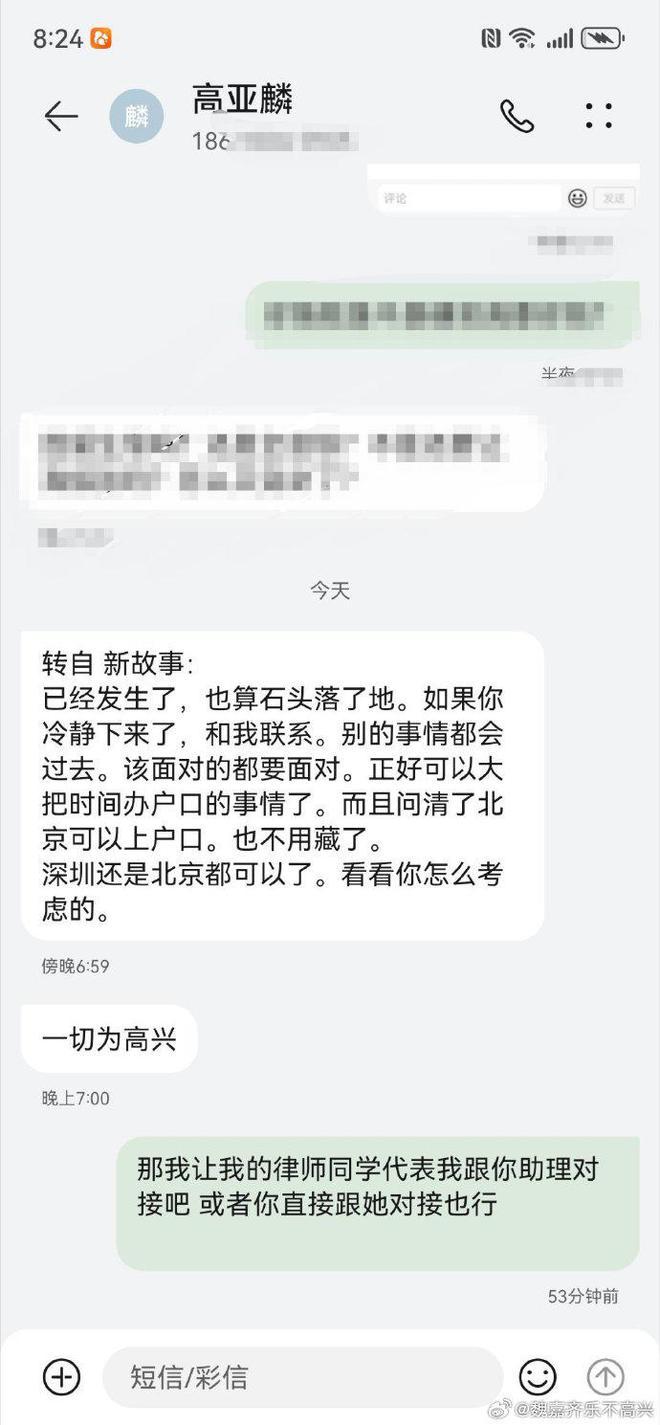The width and height of the screenshot is (660, 1425).
Task: Send the message with the arrow icon
Action: point(605,1377)
